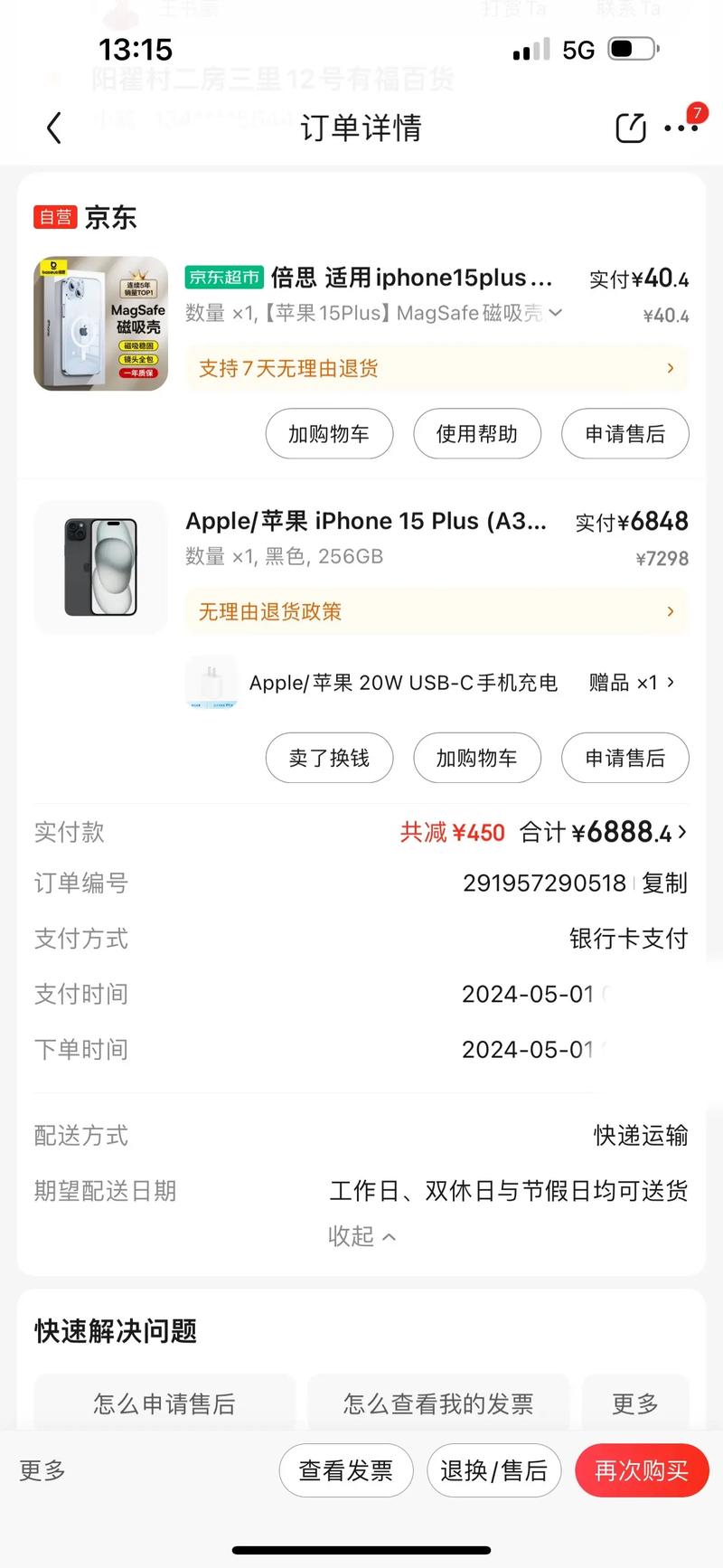Tap the back arrow to leave order details
This screenshot has height=1568, width=723.
[53, 128]
